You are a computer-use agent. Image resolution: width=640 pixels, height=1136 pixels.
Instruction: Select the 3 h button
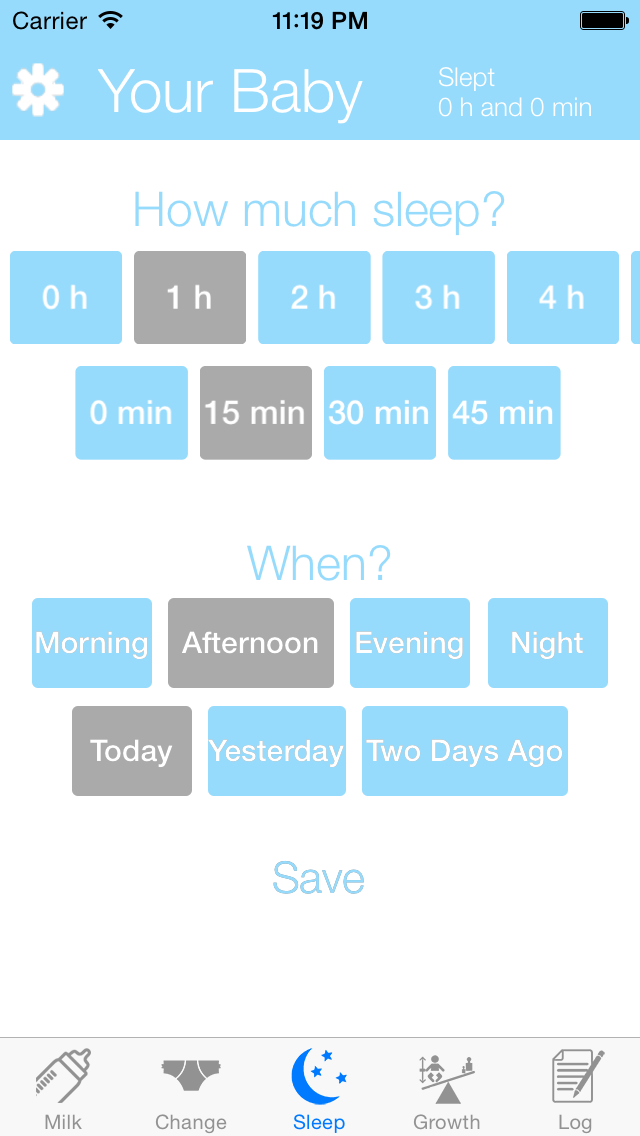[x=439, y=297]
